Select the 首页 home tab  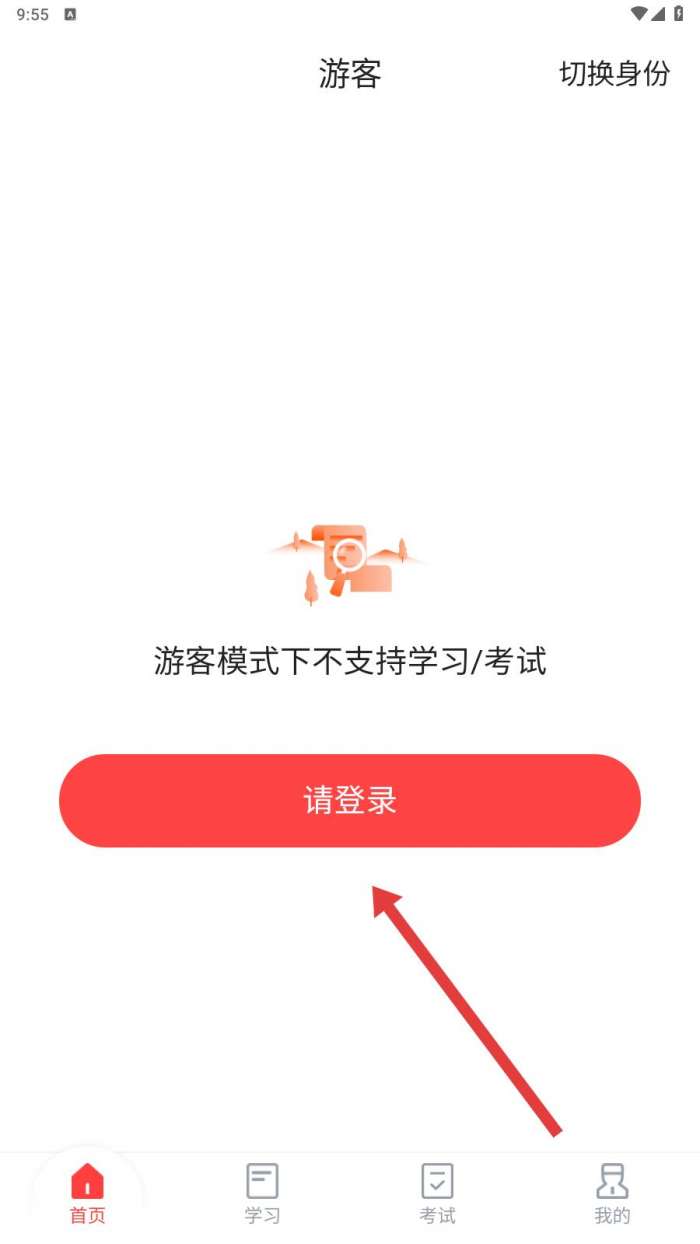coord(87,1193)
